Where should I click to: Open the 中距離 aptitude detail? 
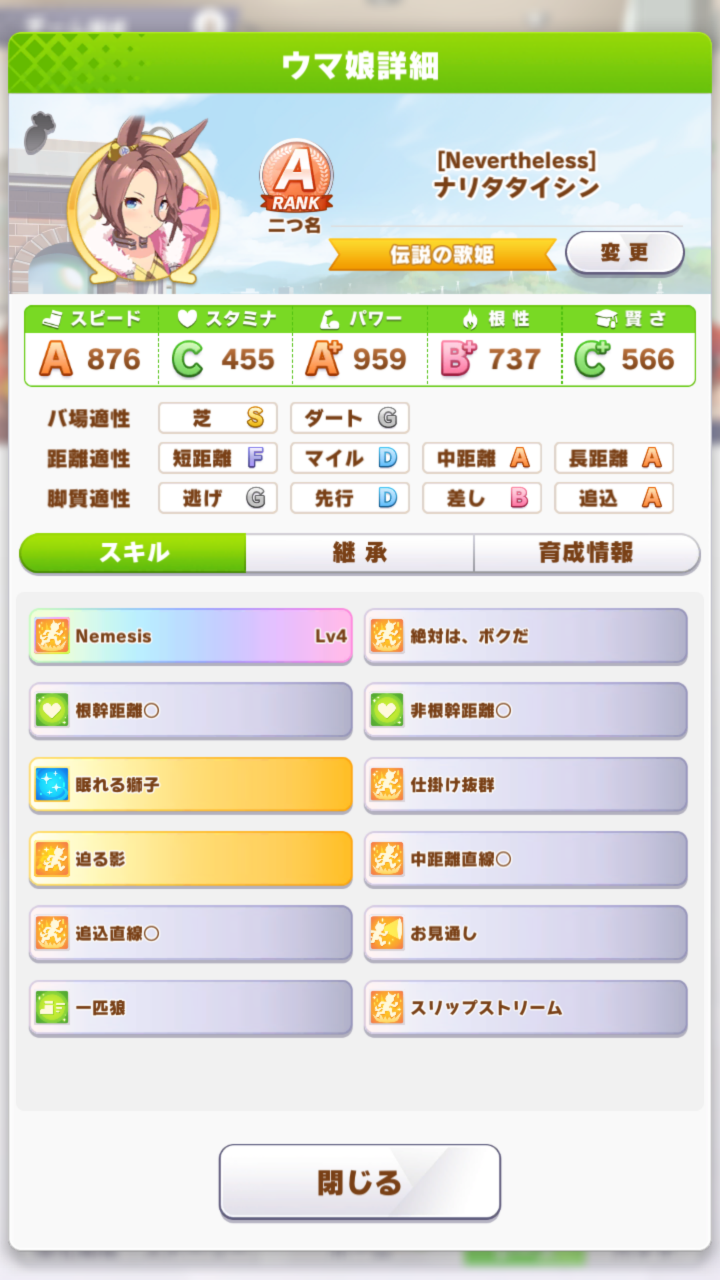(482, 458)
